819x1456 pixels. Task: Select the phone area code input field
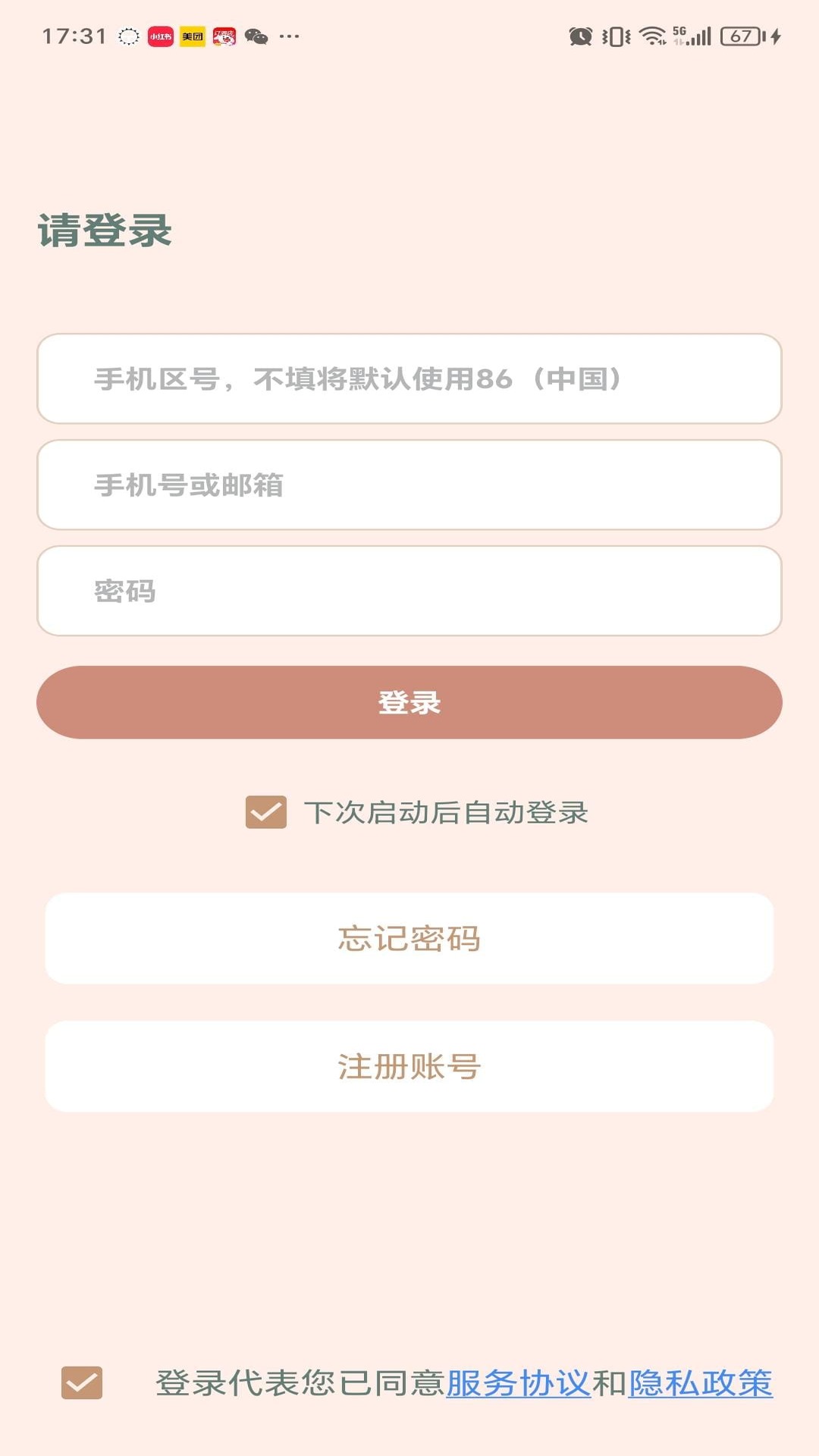point(409,379)
